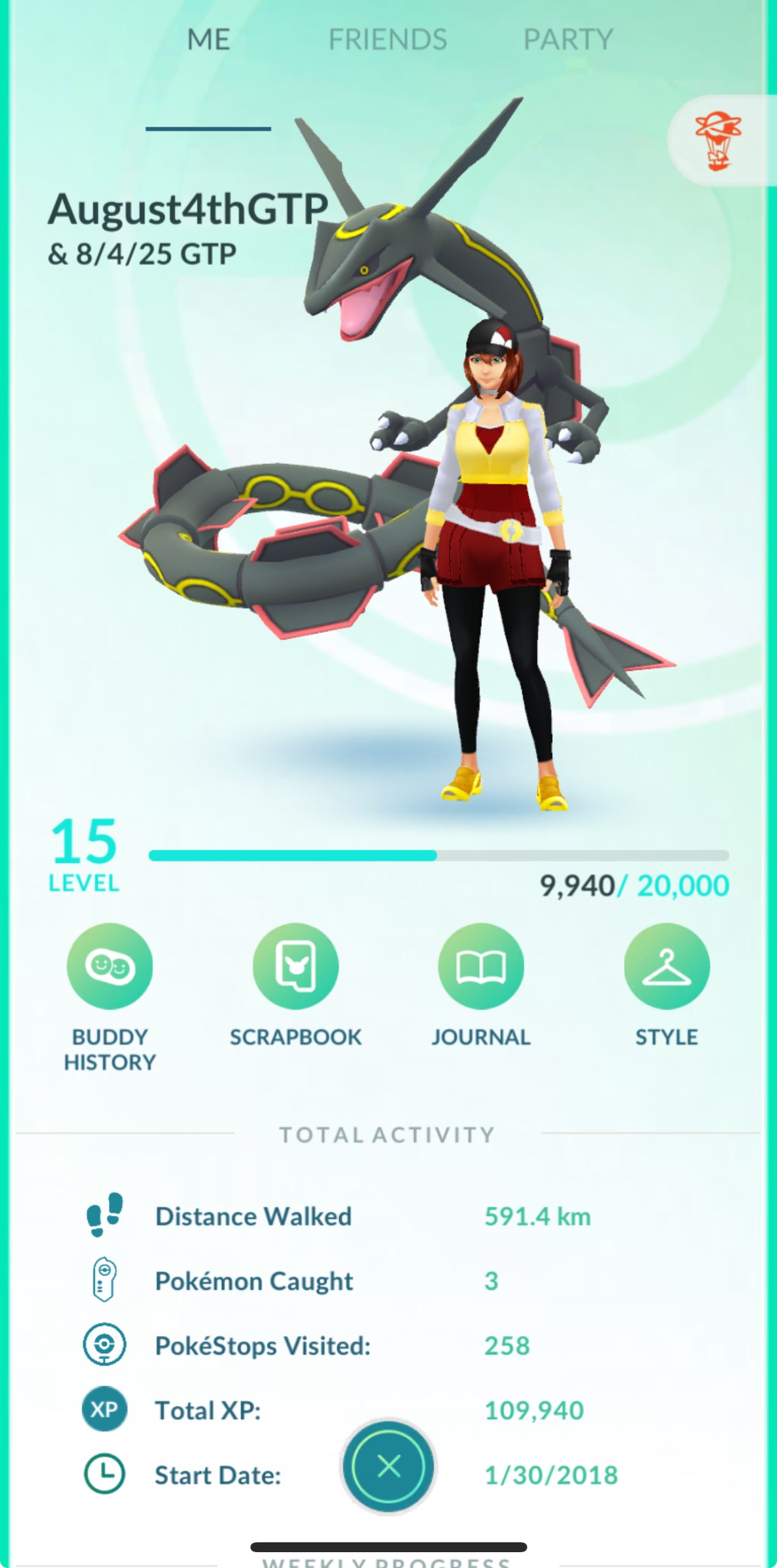Switch to the Friends tab
Image resolution: width=777 pixels, height=1568 pixels.
click(388, 40)
